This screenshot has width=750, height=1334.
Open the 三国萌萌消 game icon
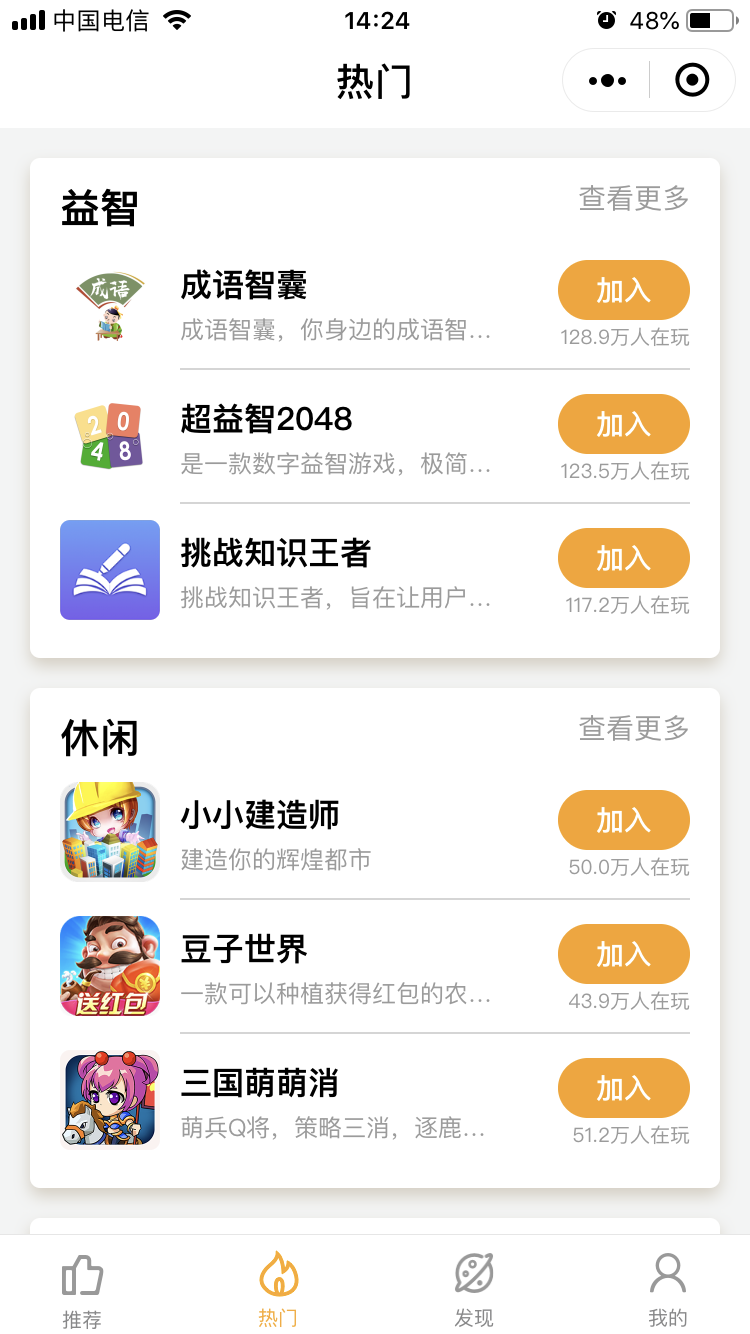click(110, 1100)
